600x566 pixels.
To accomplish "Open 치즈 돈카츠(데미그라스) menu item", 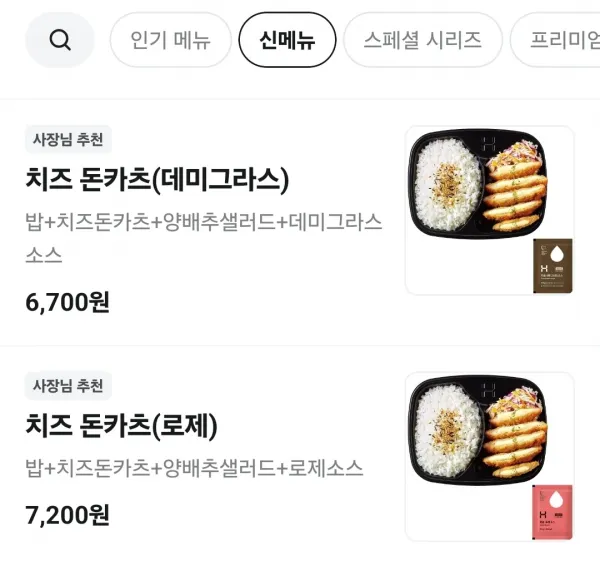I will [157, 179].
